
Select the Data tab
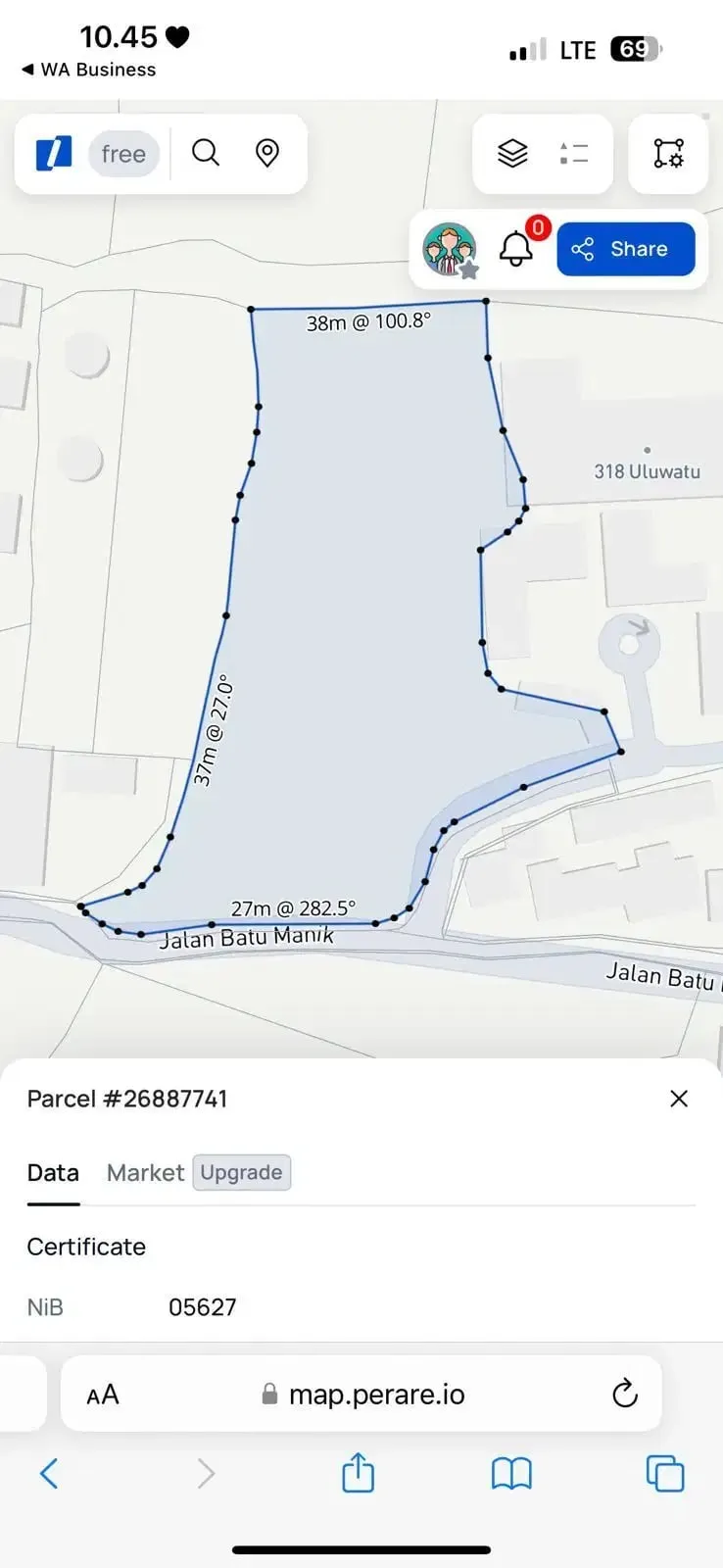coord(53,1172)
